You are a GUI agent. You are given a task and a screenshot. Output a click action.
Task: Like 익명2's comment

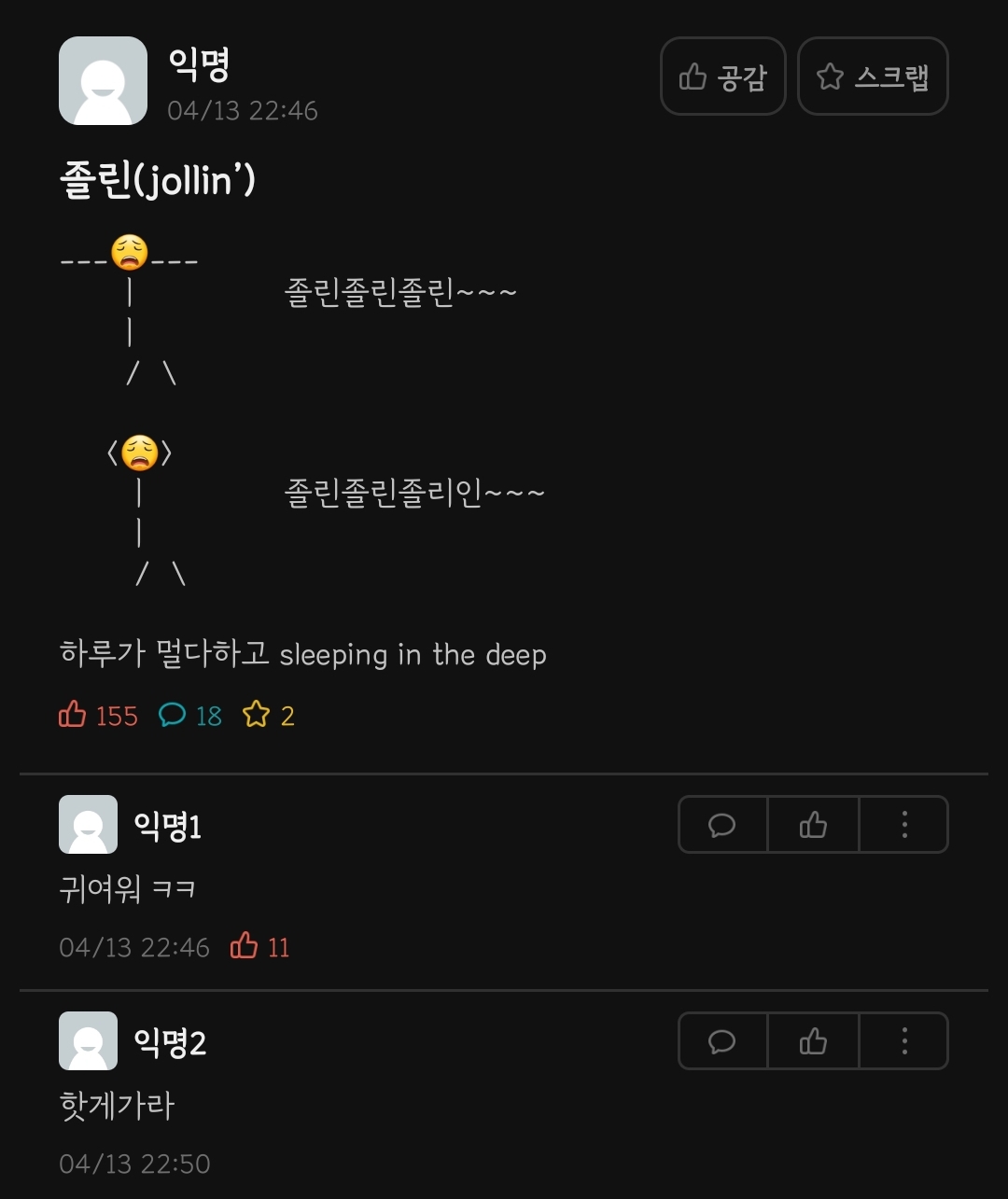pos(813,1041)
